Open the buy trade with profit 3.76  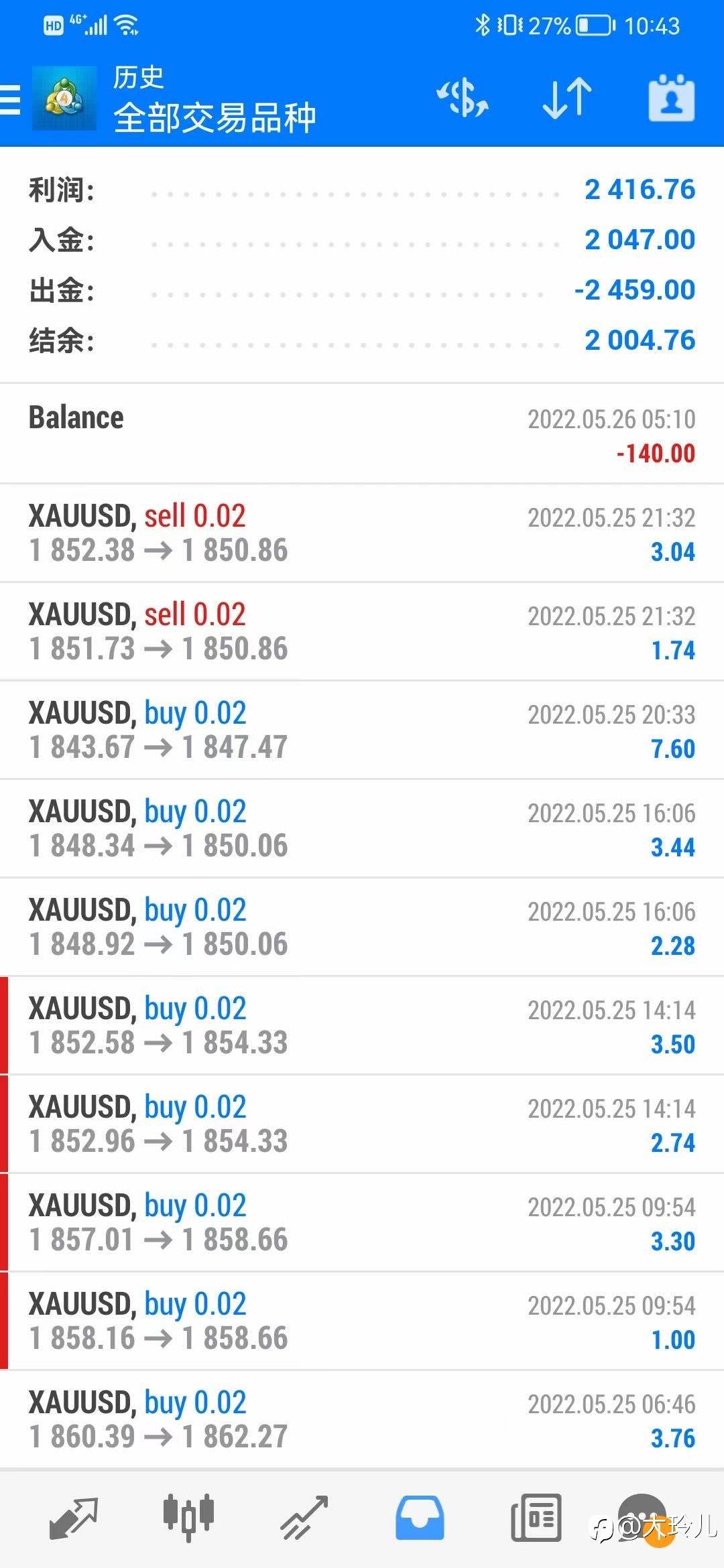[362, 1420]
